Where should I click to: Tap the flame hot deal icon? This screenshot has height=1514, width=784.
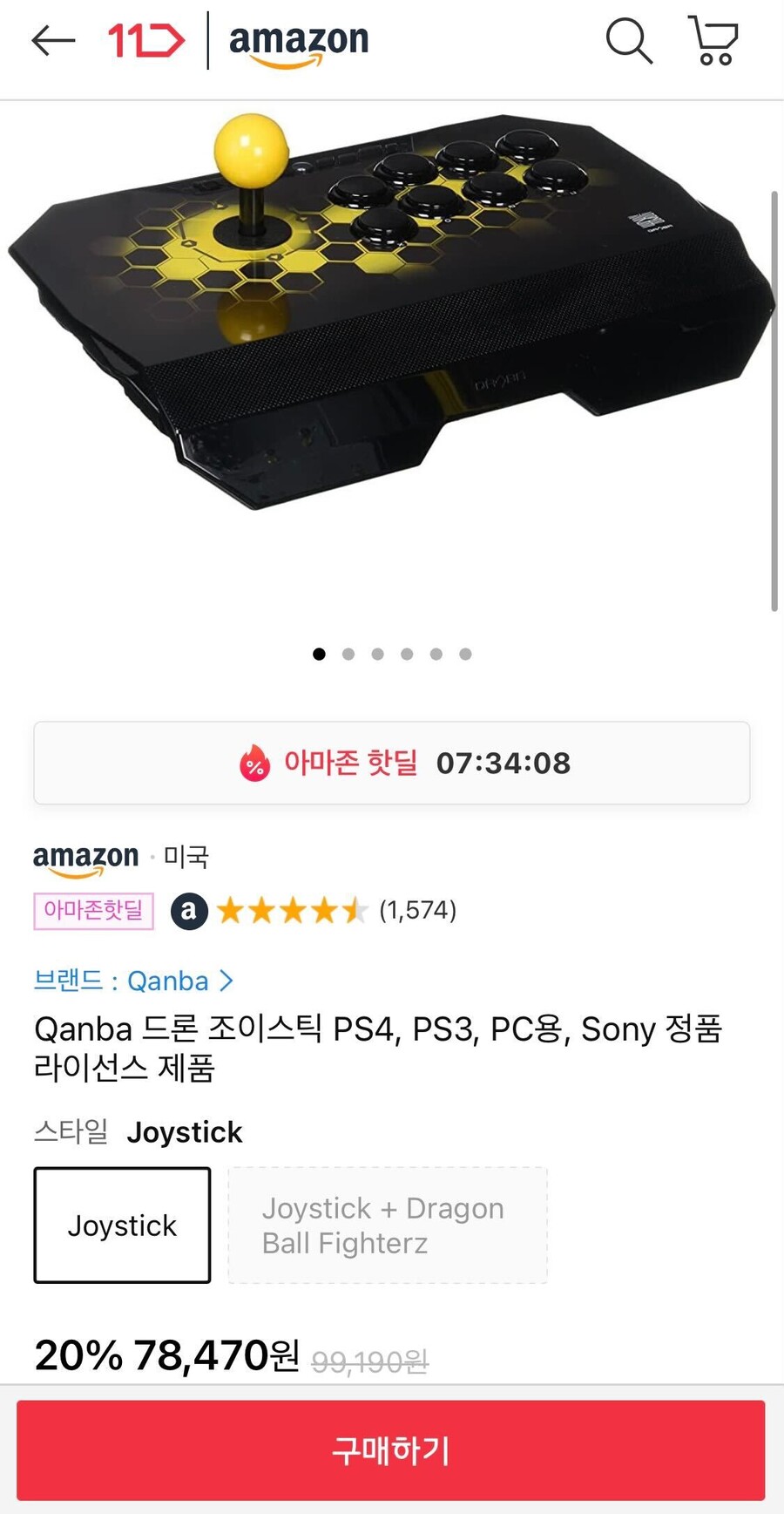pyautogui.click(x=253, y=763)
